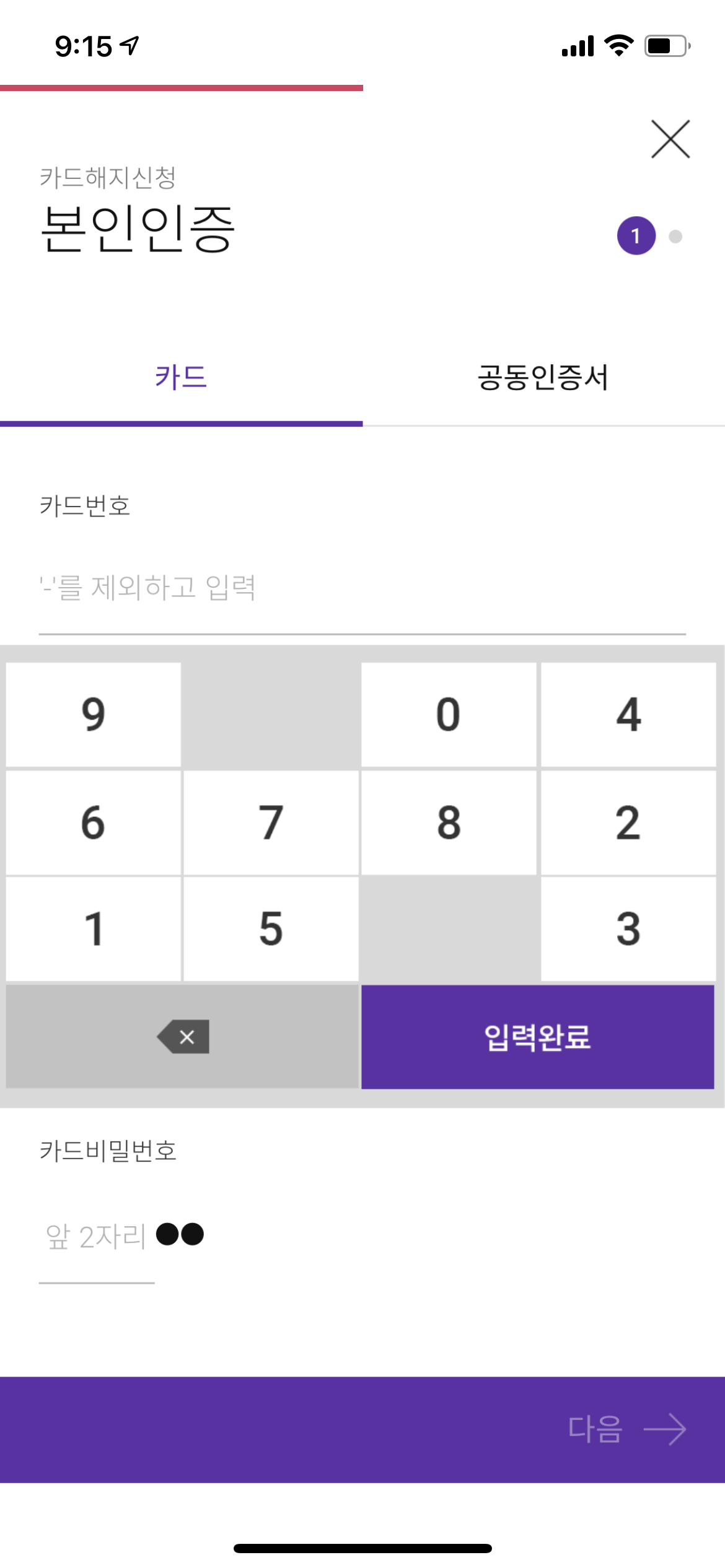Close the card cancellation screen

click(670, 139)
